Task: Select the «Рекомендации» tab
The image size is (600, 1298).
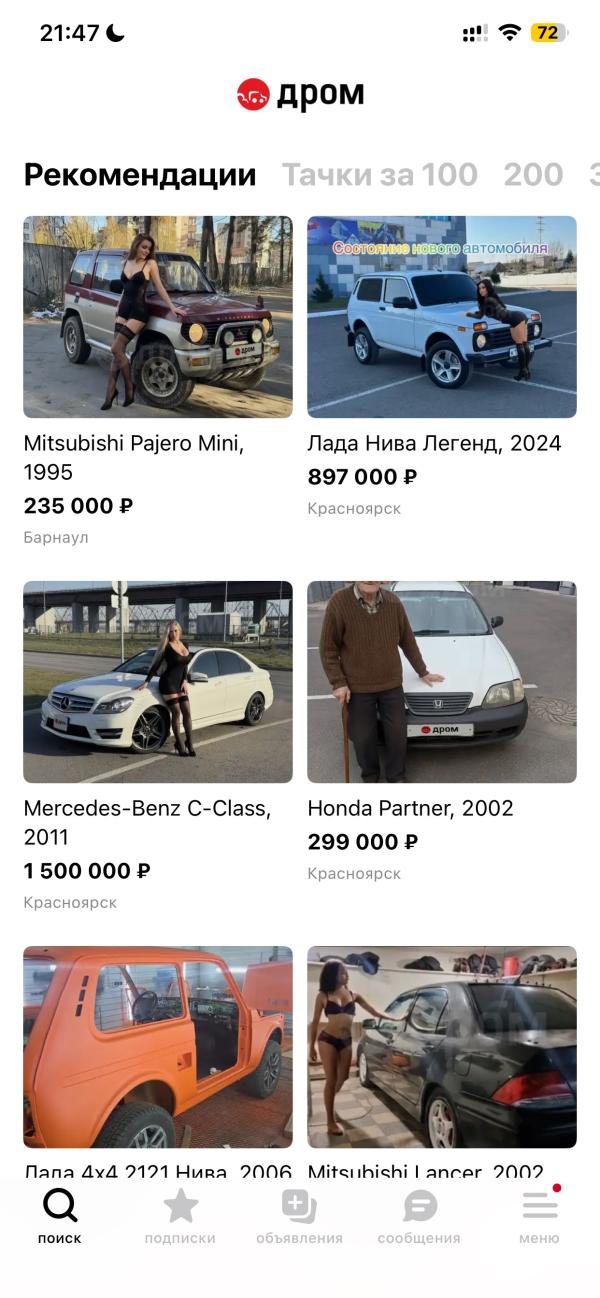Action: pyautogui.click(x=140, y=175)
